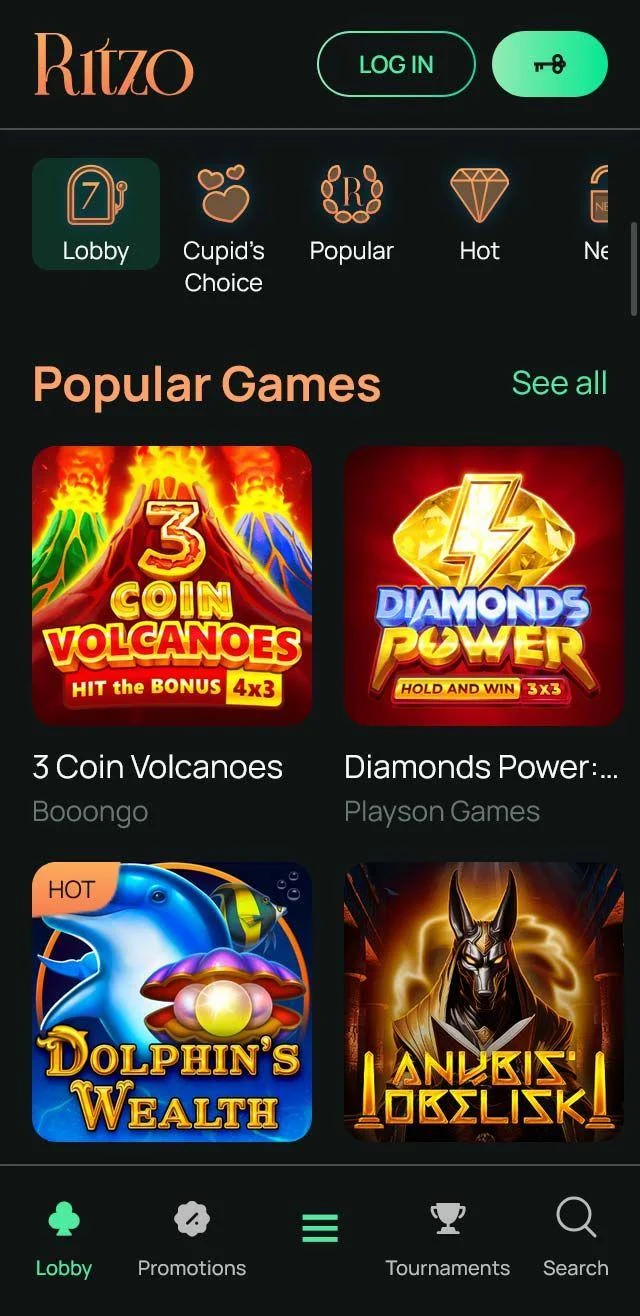See all Popular Games
This screenshot has height=1316, width=640.
pos(559,383)
